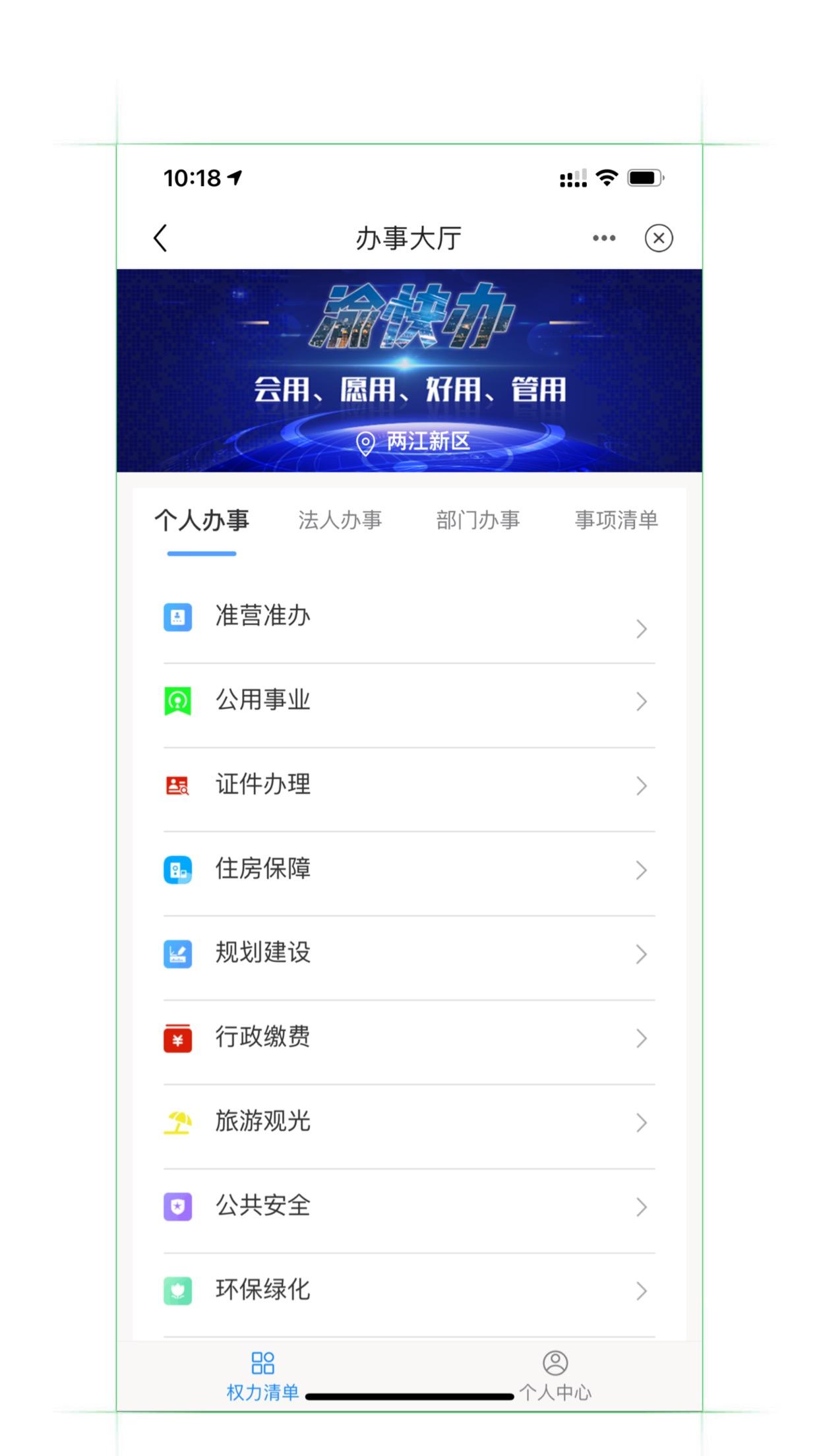Open the three-dot more menu

603,239
